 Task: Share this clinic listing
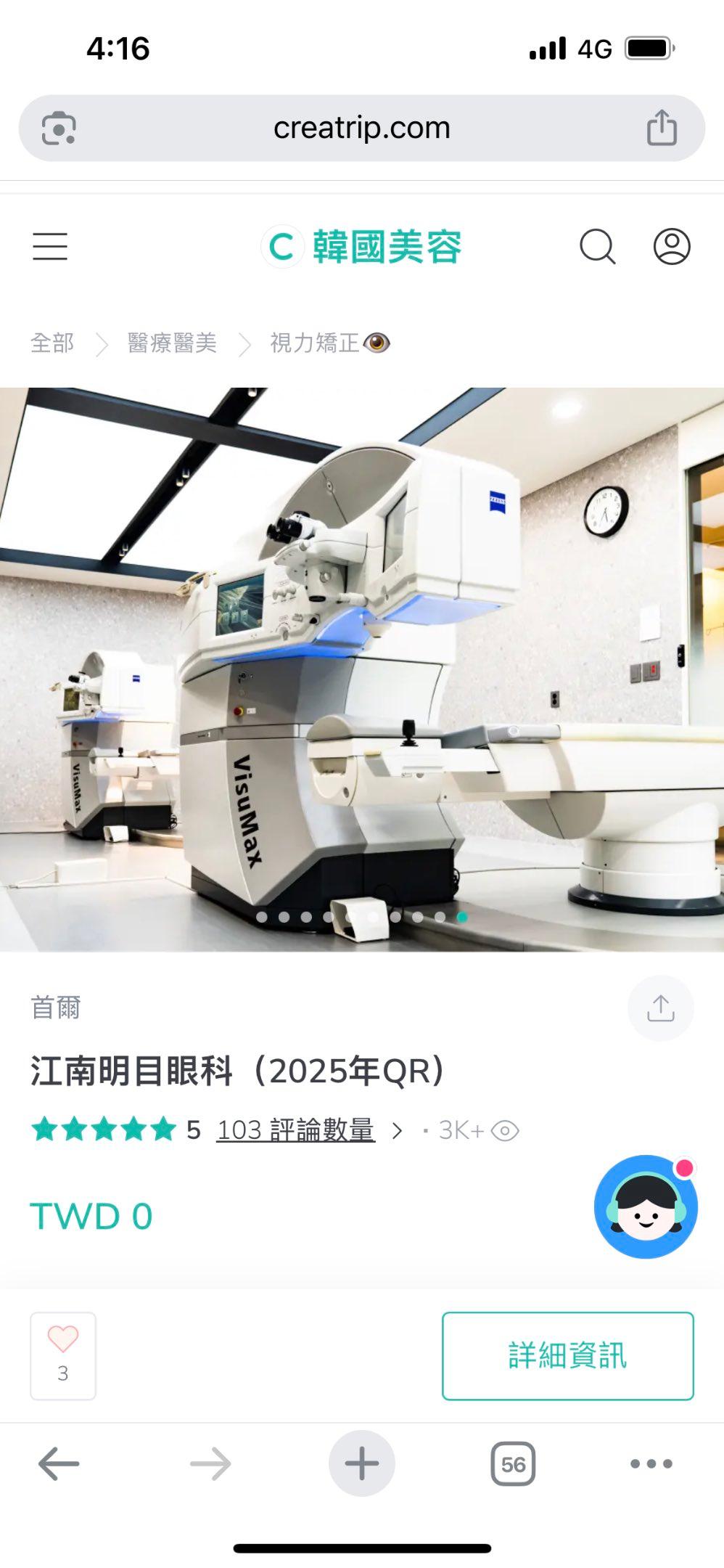(x=660, y=1008)
